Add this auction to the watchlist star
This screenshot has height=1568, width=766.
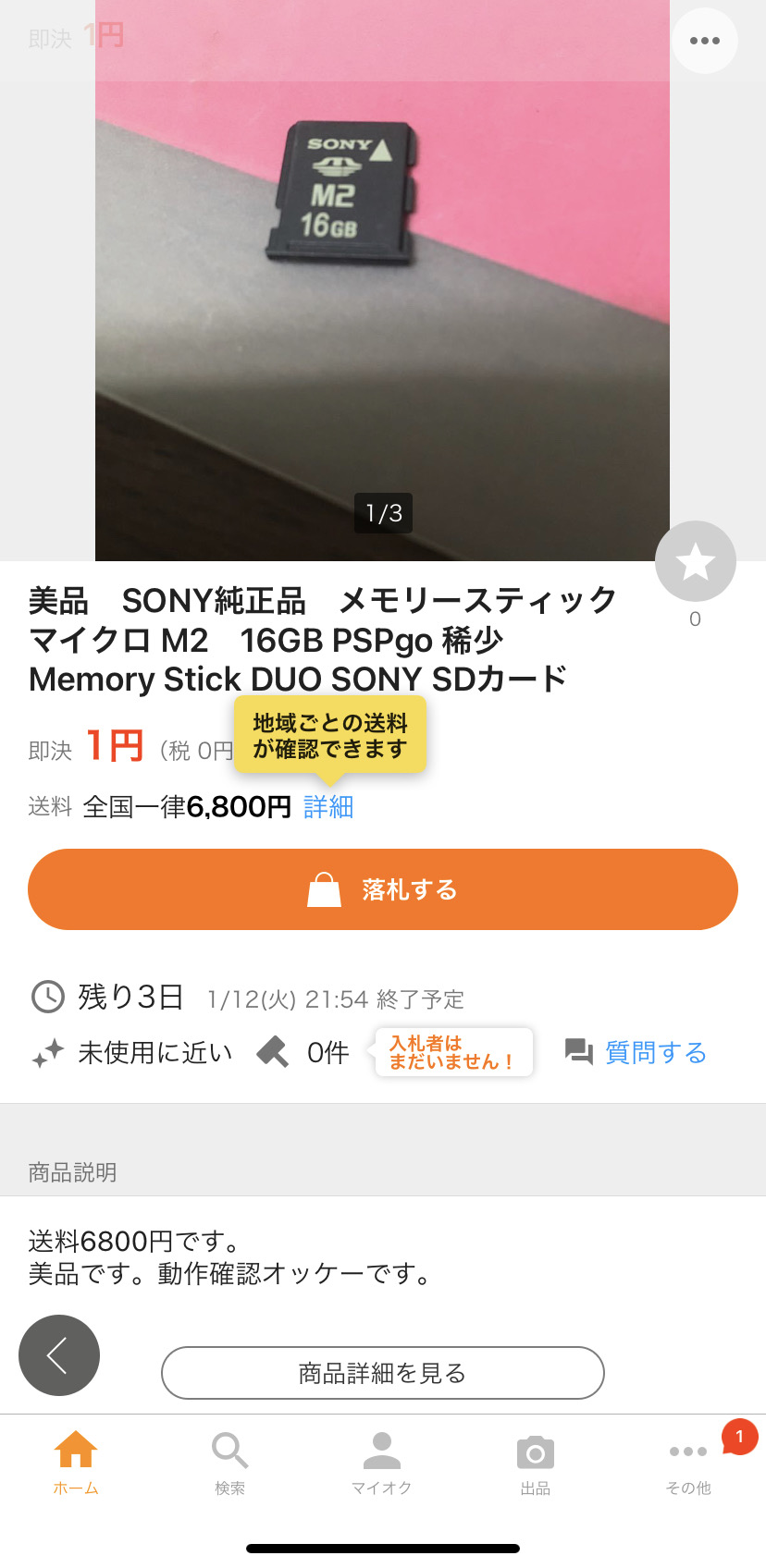click(696, 561)
